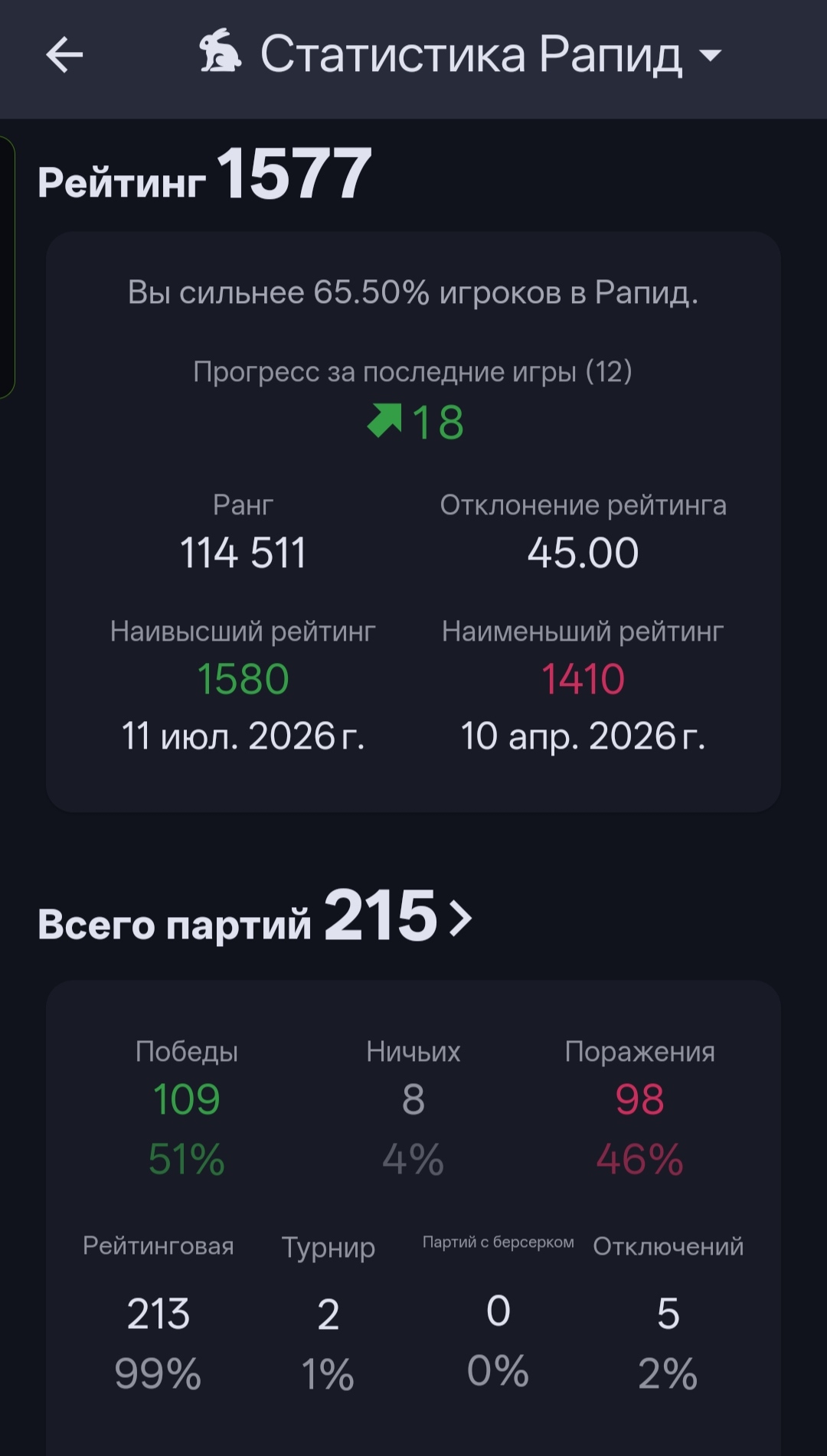This screenshot has width=827, height=1456.
Task: Open the Всего партий 215 games list
Action: 255,916
